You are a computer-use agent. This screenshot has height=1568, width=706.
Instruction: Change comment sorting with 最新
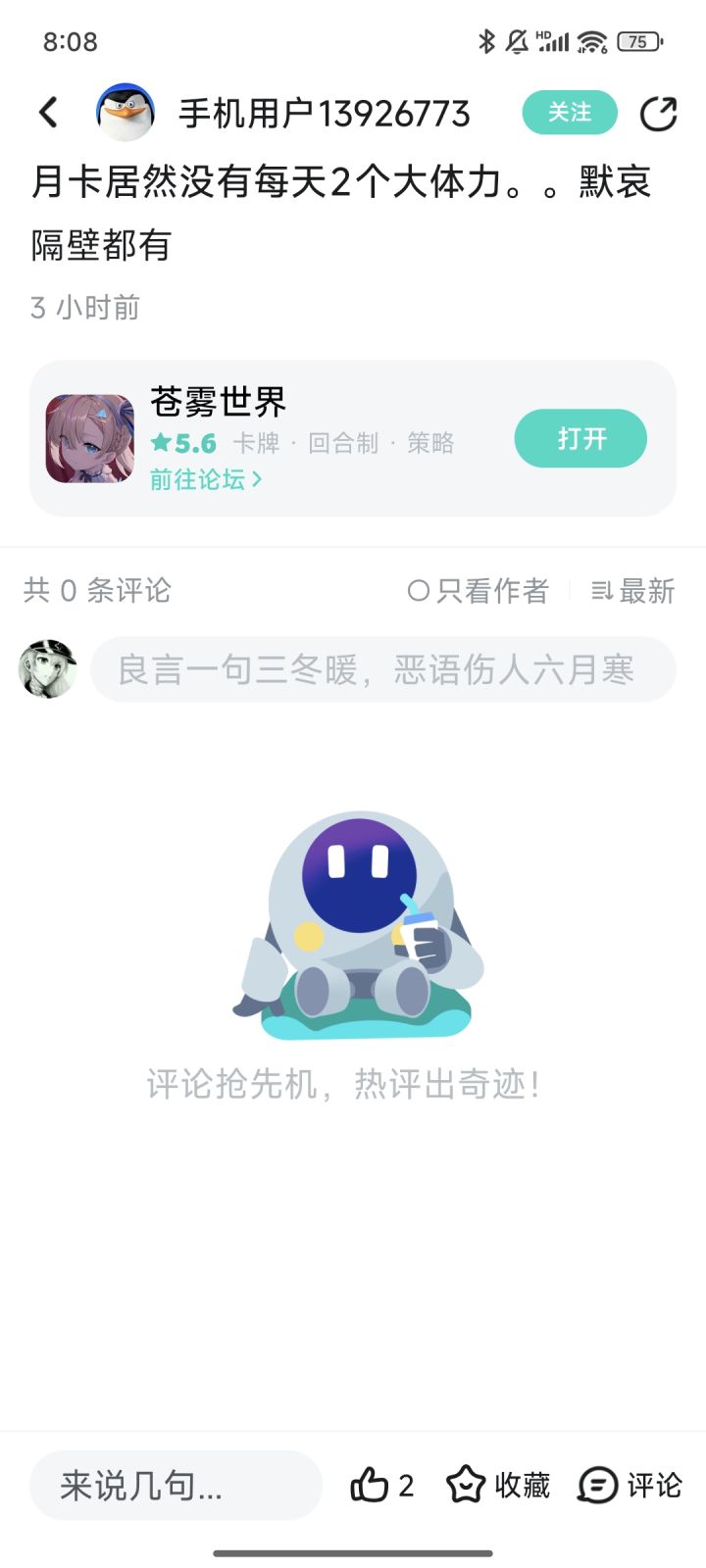(x=633, y=591)
